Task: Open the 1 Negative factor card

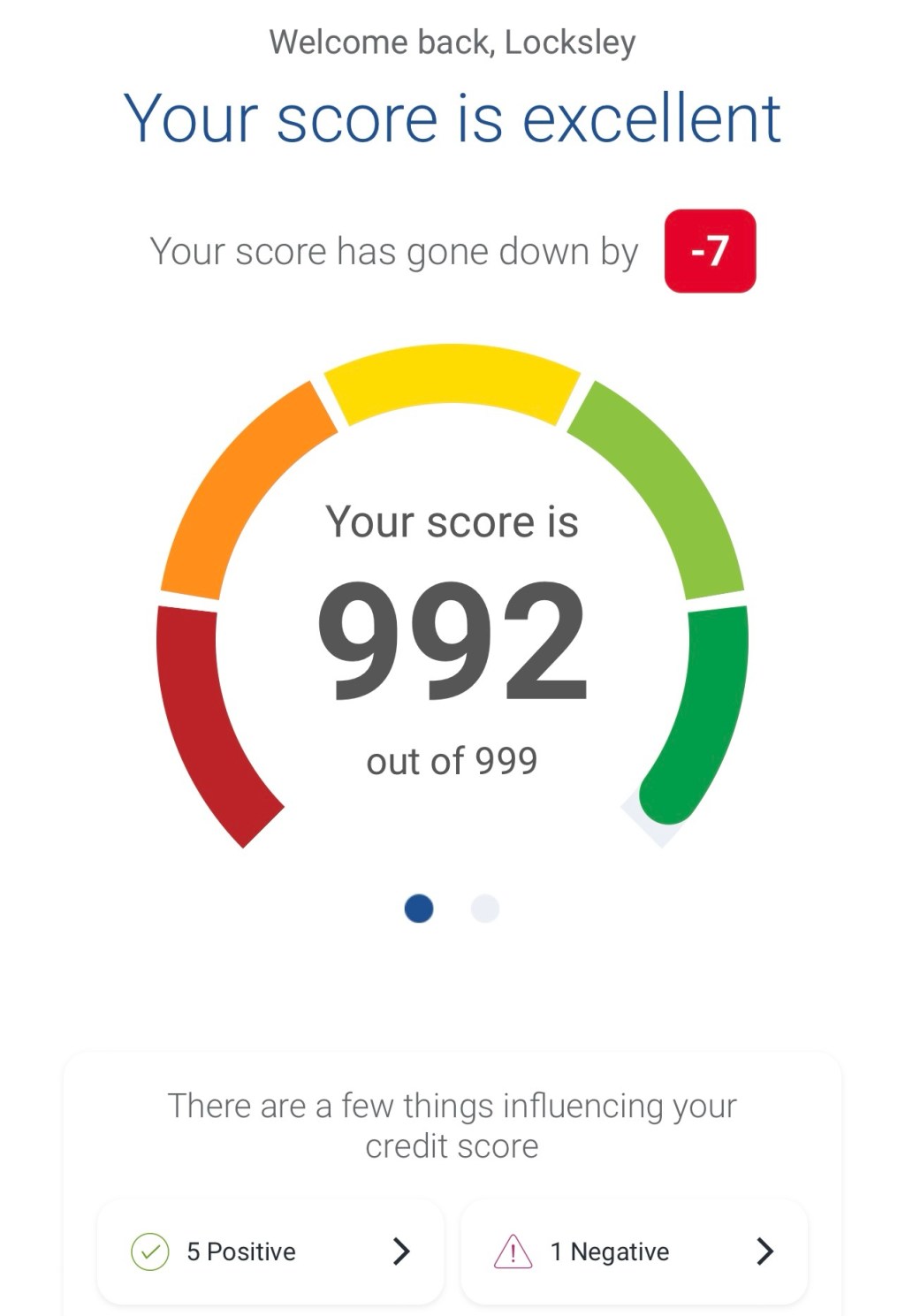Action: [x=634, y=1251]
